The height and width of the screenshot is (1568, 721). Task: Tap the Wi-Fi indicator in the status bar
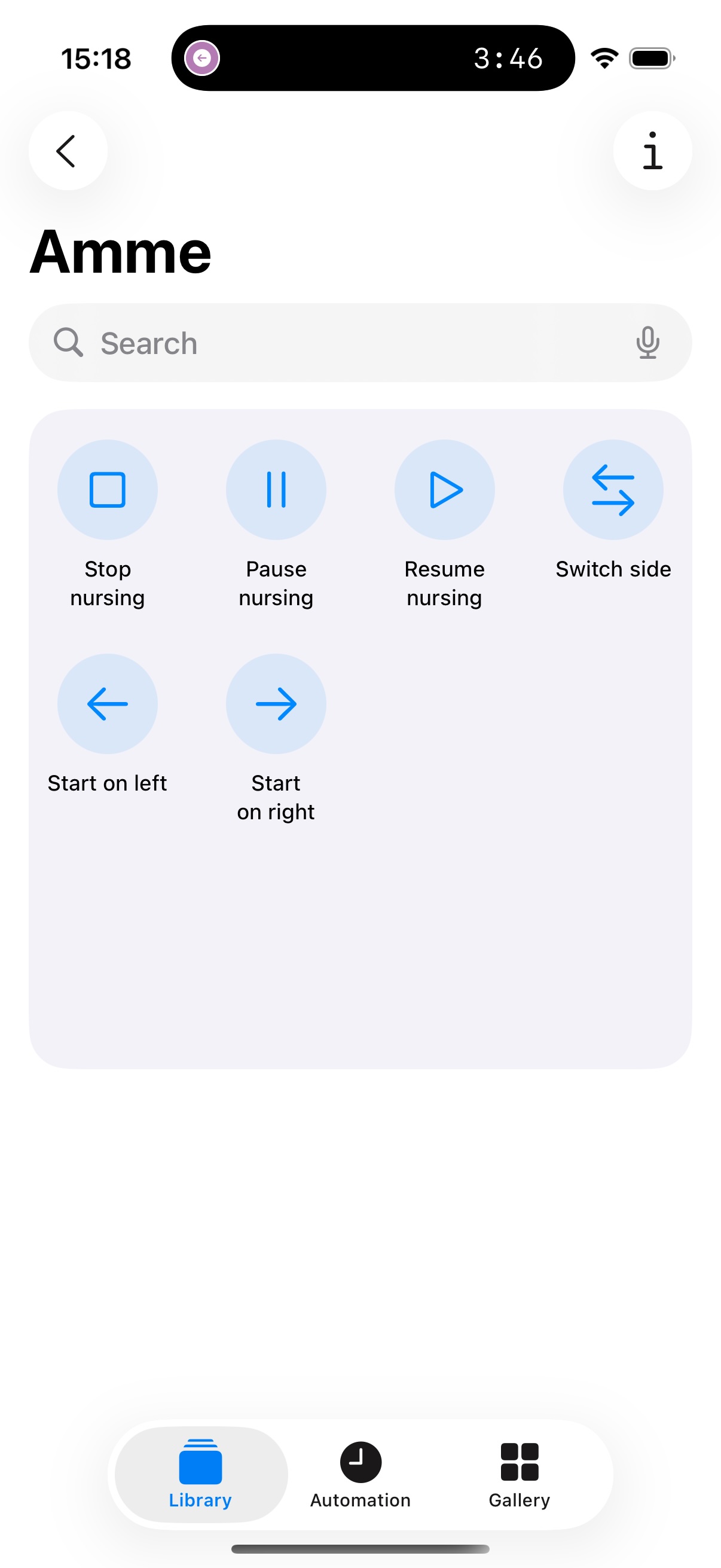pos(604,58)
